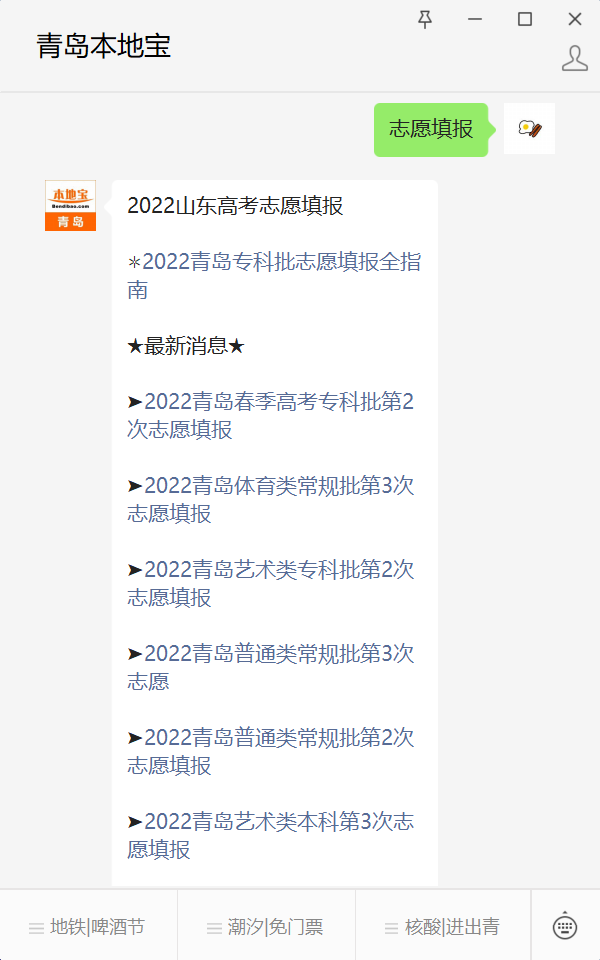Screen dimensions: 600x960
Task: Maximize the window
Action: click(525, 20)
